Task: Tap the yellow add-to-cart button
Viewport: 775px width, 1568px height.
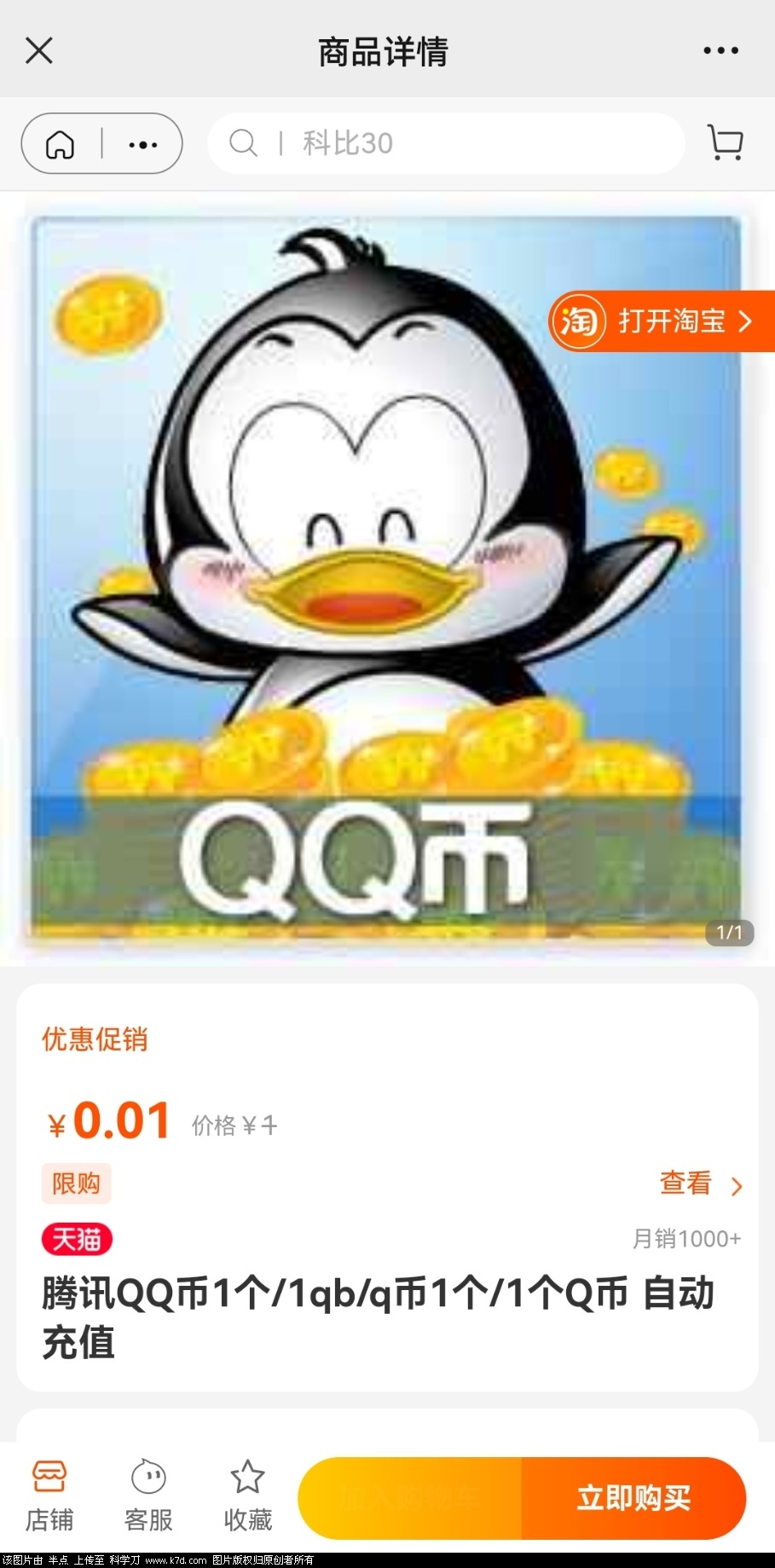Action: click(410, 1498)
